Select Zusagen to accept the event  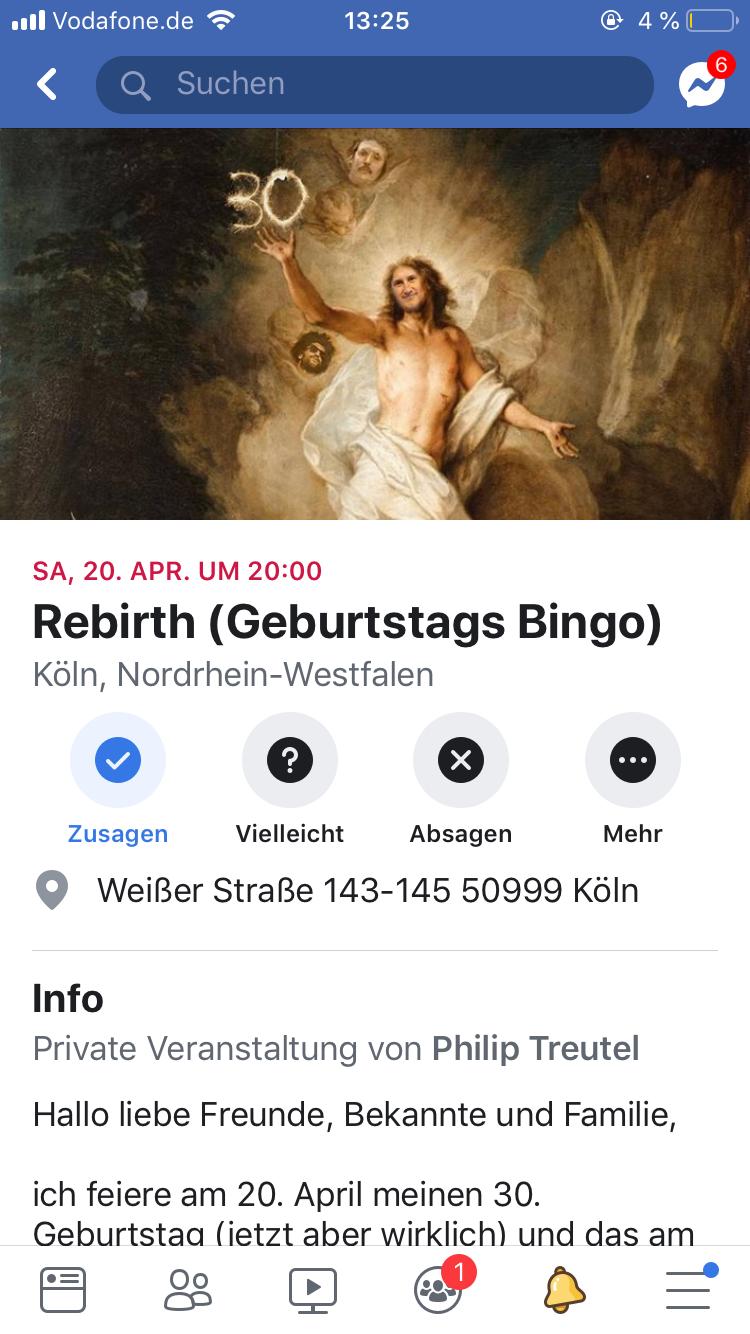(x=118, y=761)
